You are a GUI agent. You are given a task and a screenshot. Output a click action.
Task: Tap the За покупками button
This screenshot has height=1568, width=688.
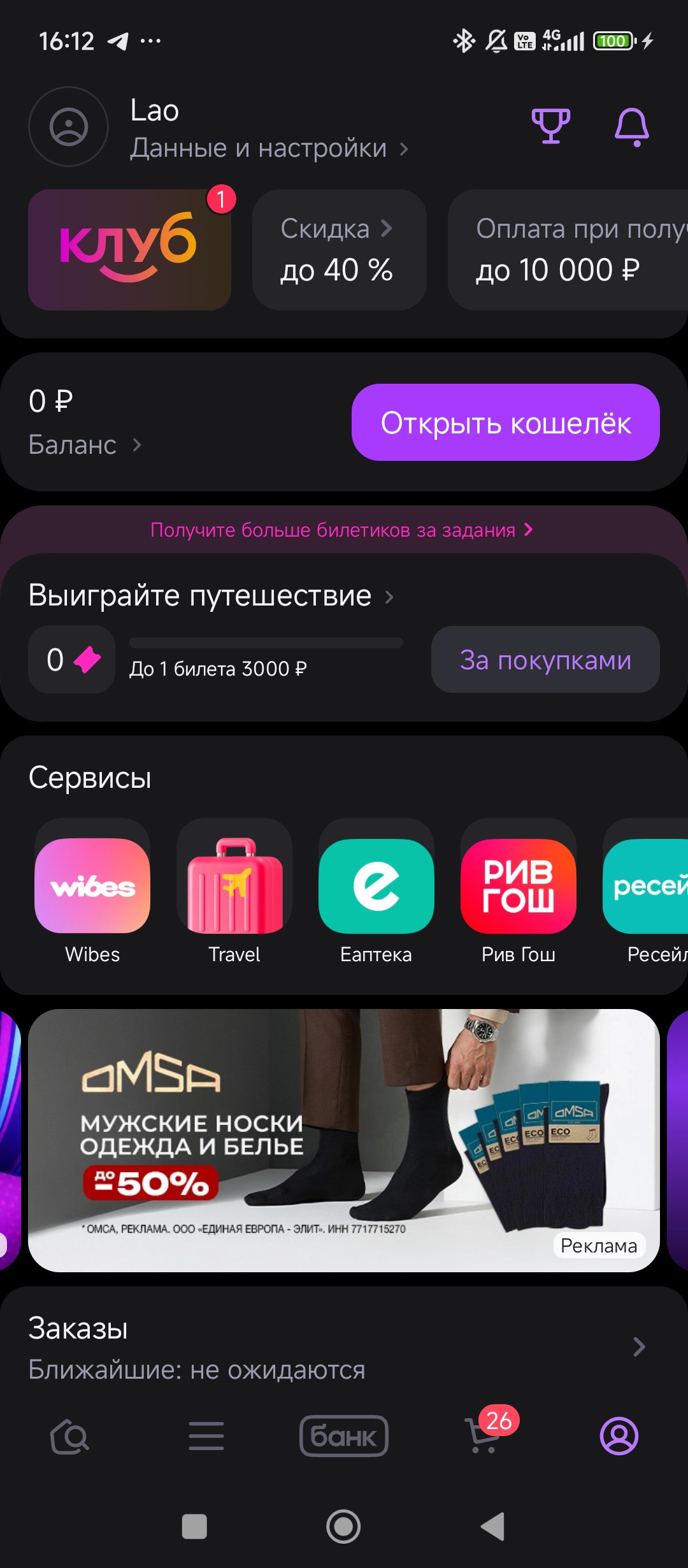[545, 660]
